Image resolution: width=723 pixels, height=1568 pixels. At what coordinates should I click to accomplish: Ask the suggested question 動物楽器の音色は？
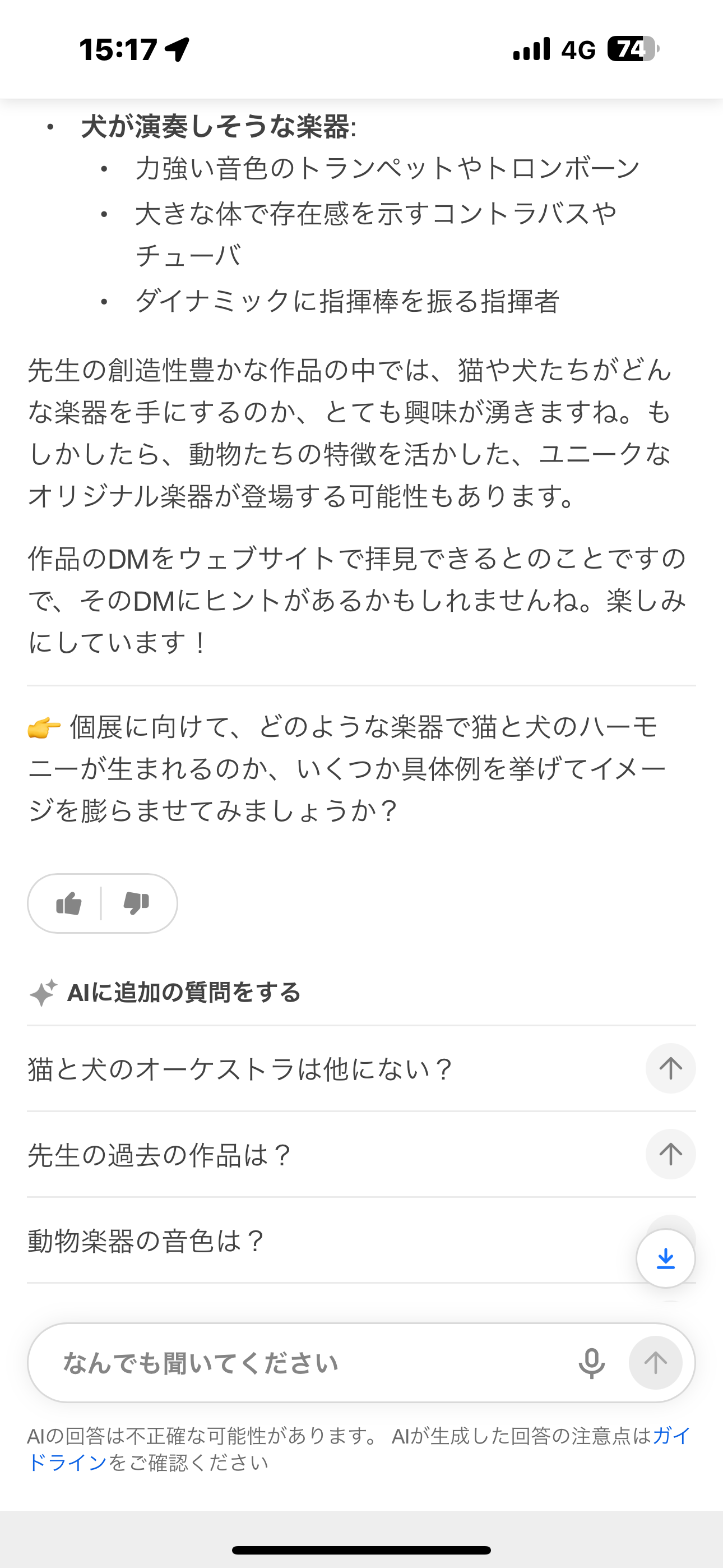tap(146, 1240)
